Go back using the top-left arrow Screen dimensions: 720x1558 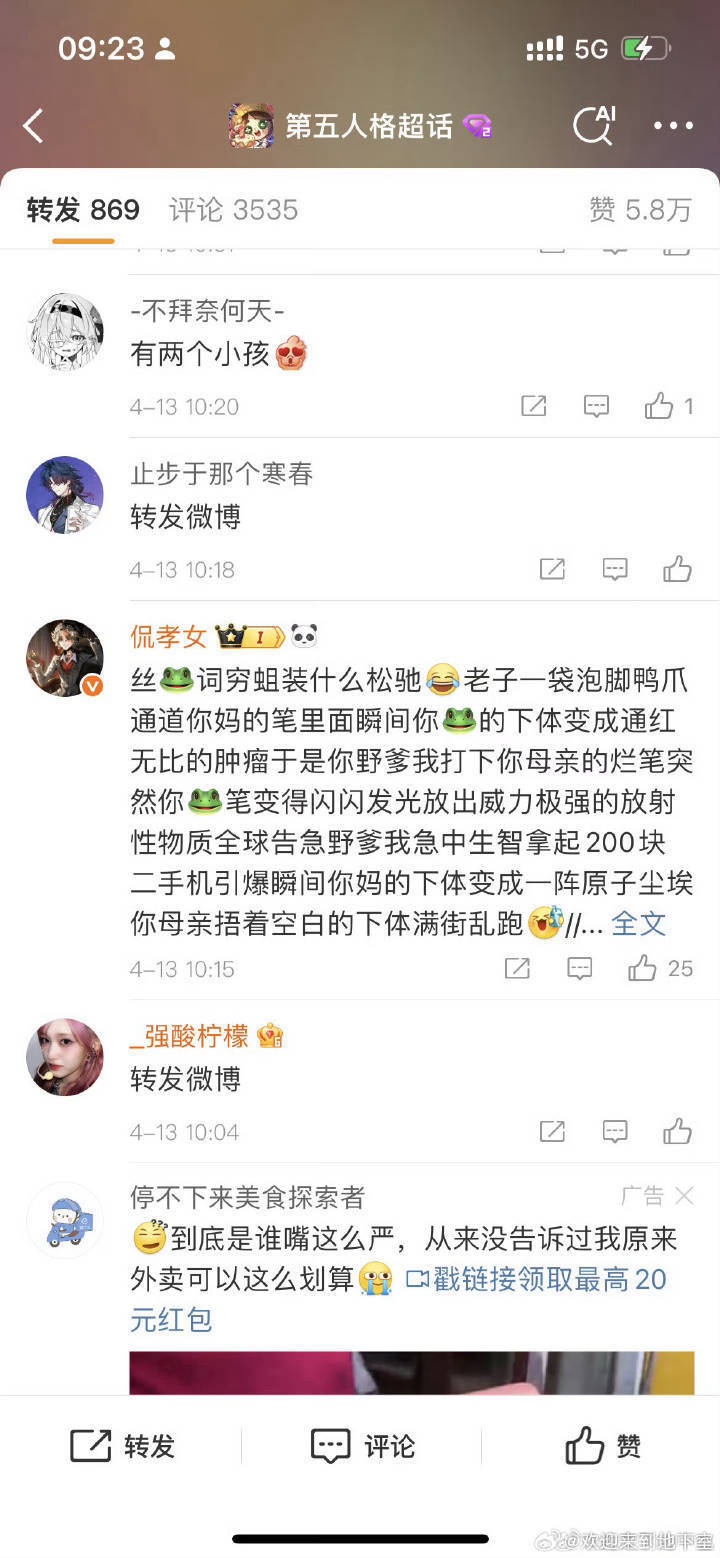click(x=33, y=126)
